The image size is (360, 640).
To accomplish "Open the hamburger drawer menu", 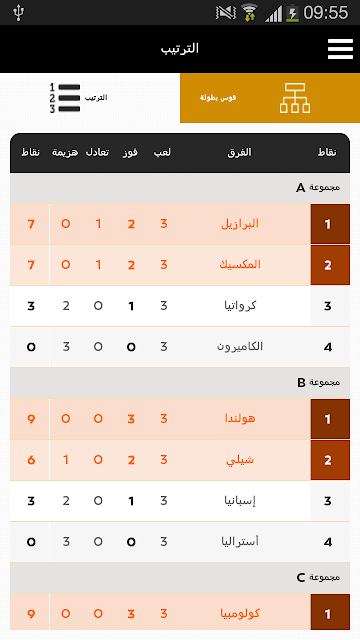I will (340, 49).
